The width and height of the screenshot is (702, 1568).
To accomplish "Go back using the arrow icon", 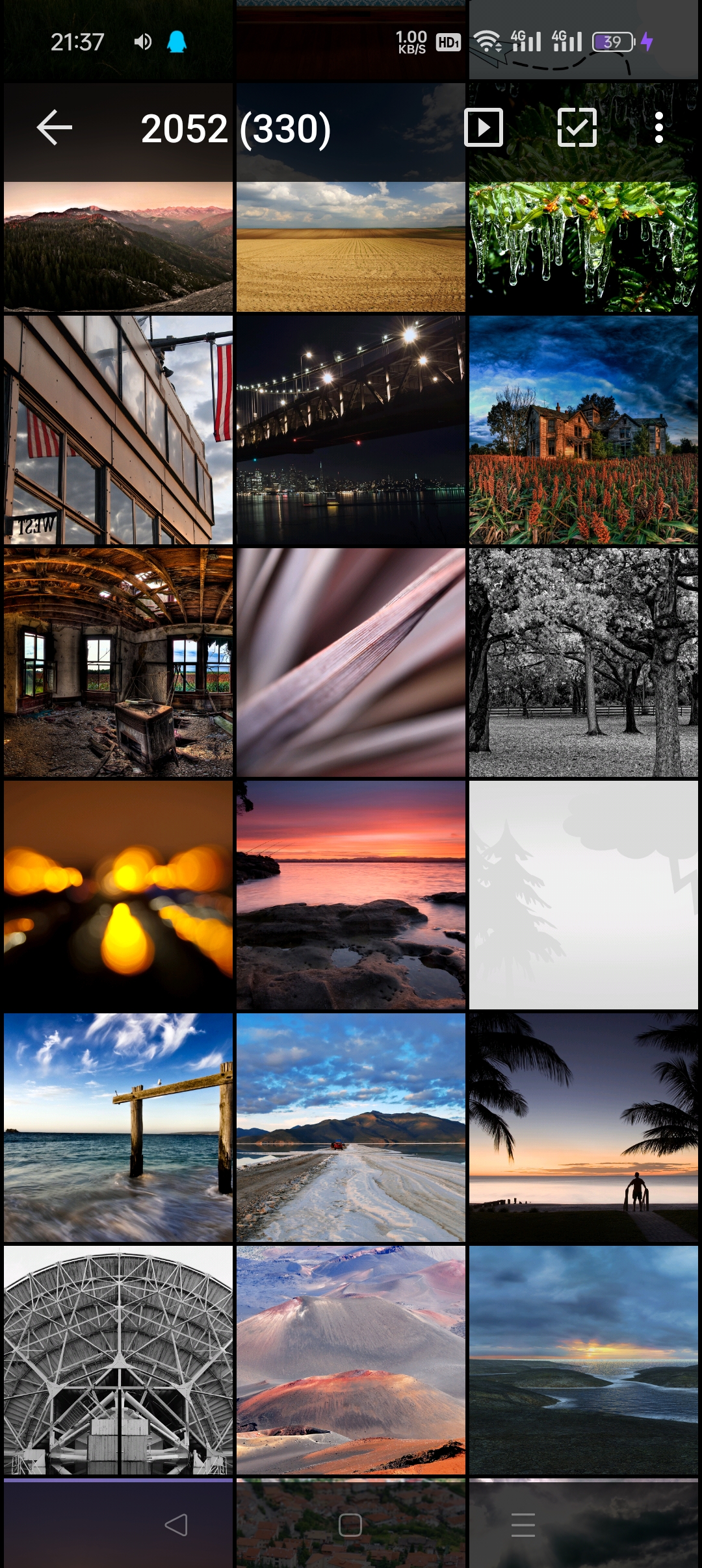I will pos(54,127).
